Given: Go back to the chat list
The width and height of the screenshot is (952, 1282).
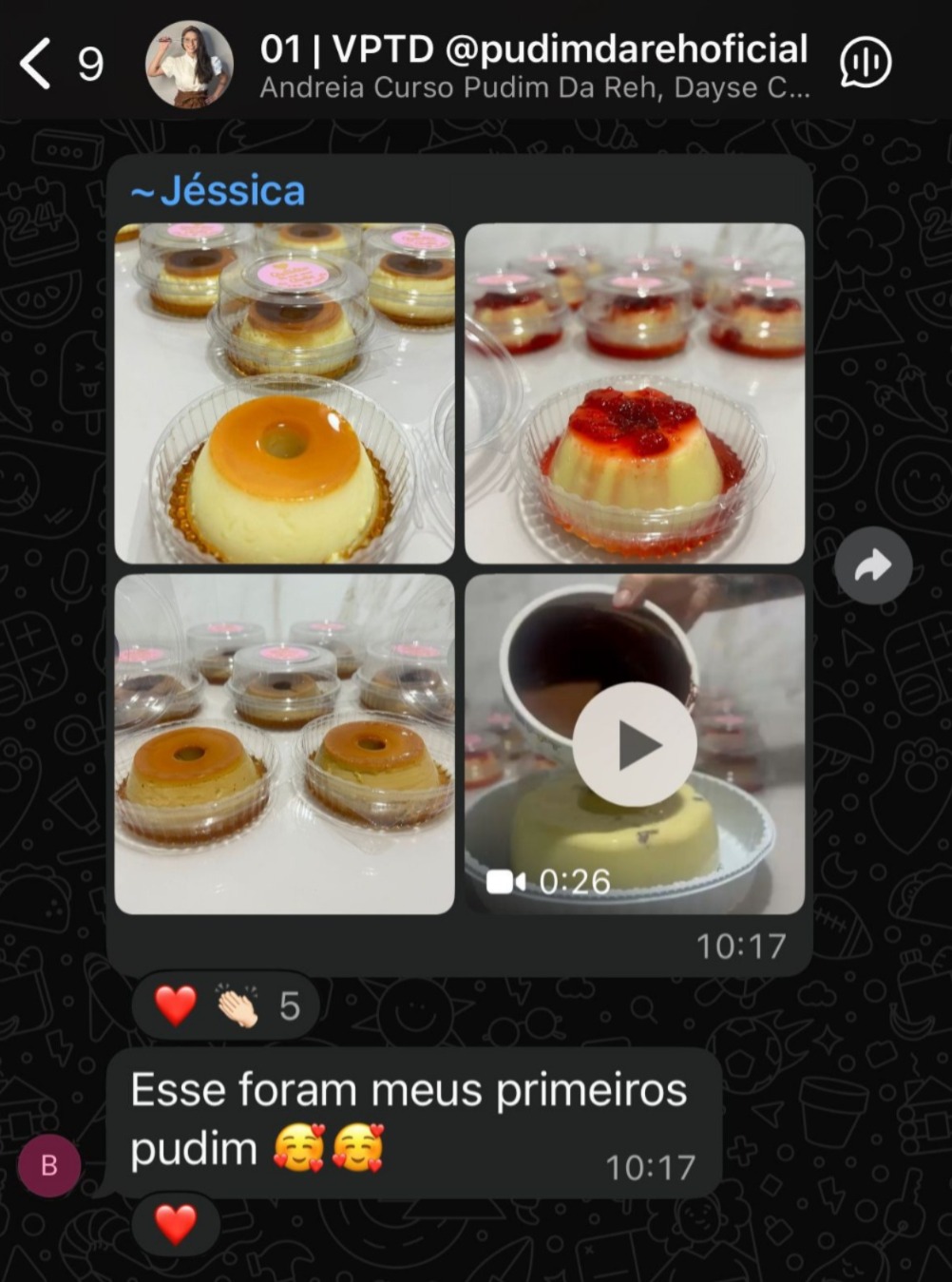Looking at the screenshot, I should click(x=36, y=65).
